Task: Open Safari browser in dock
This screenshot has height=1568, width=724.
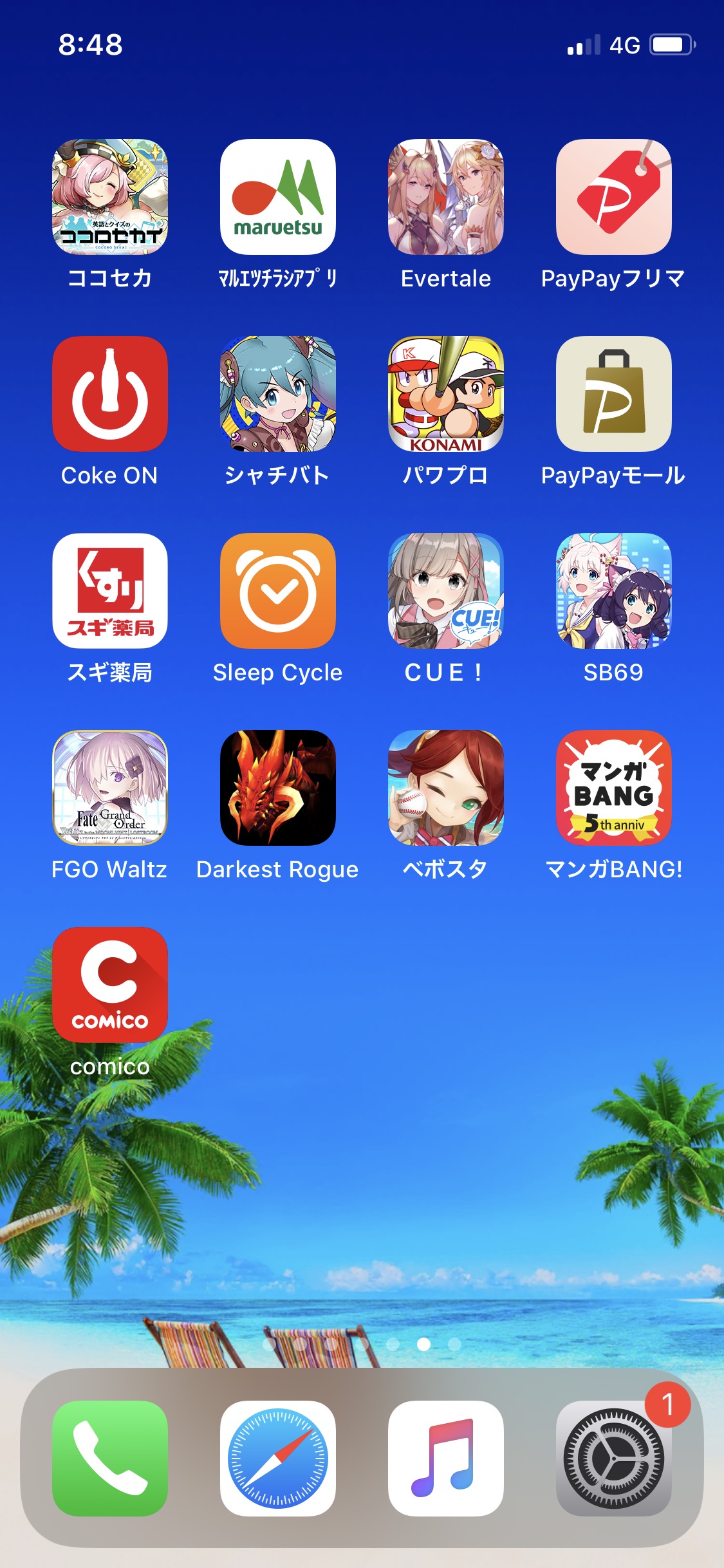Action: (278, 1459)
